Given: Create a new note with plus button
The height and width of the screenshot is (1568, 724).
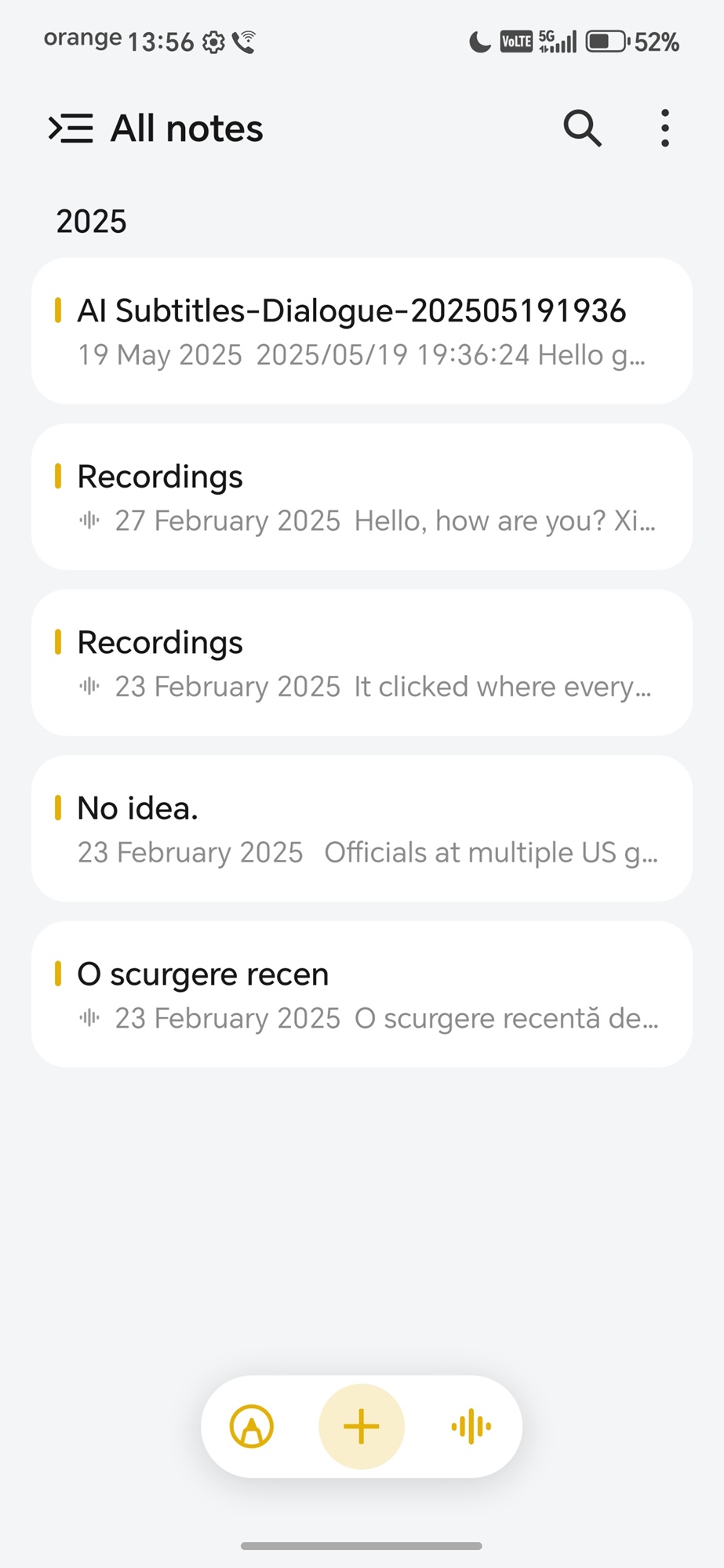Looking at the screenshot, I should [362, 1426].
